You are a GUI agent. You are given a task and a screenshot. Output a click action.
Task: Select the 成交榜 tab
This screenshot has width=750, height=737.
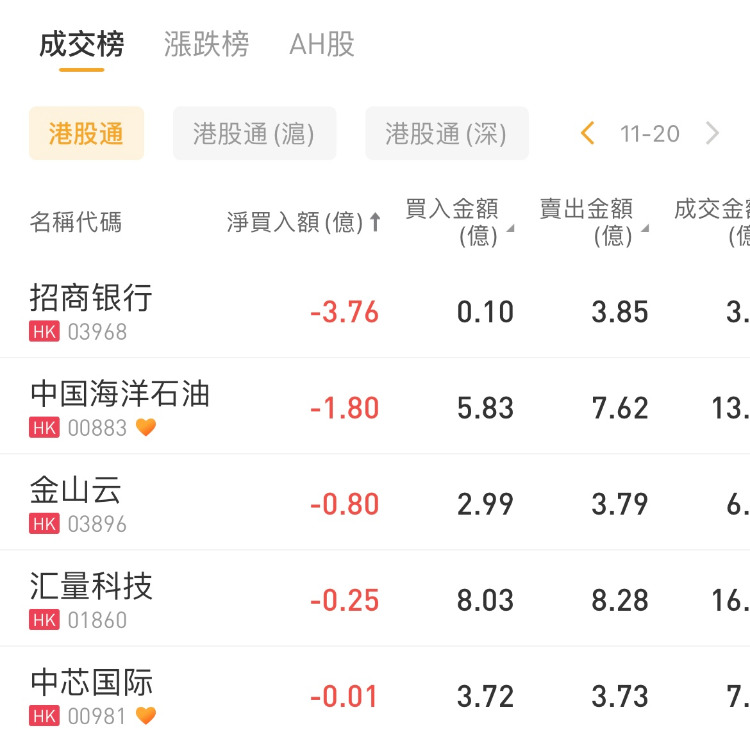(x=82, y=45)
